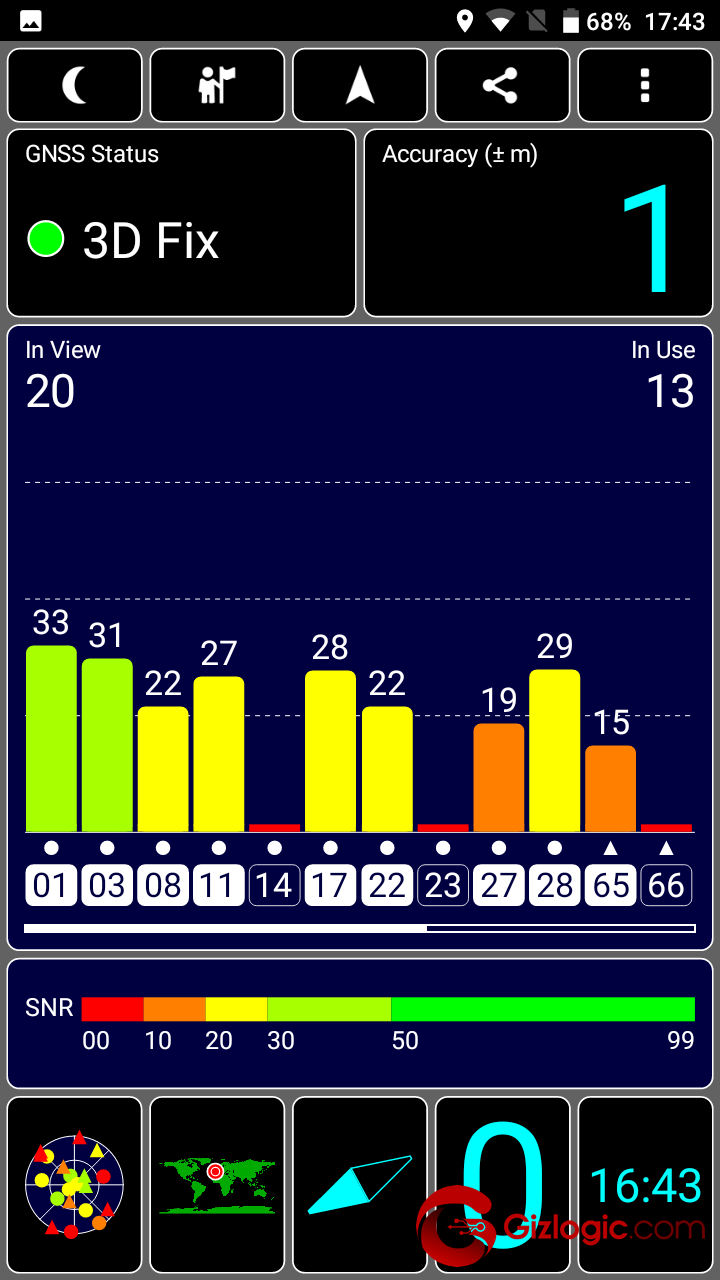Open the world map tile
Viewport: 720px width, 1280px height.
[x=217, y=1184]
